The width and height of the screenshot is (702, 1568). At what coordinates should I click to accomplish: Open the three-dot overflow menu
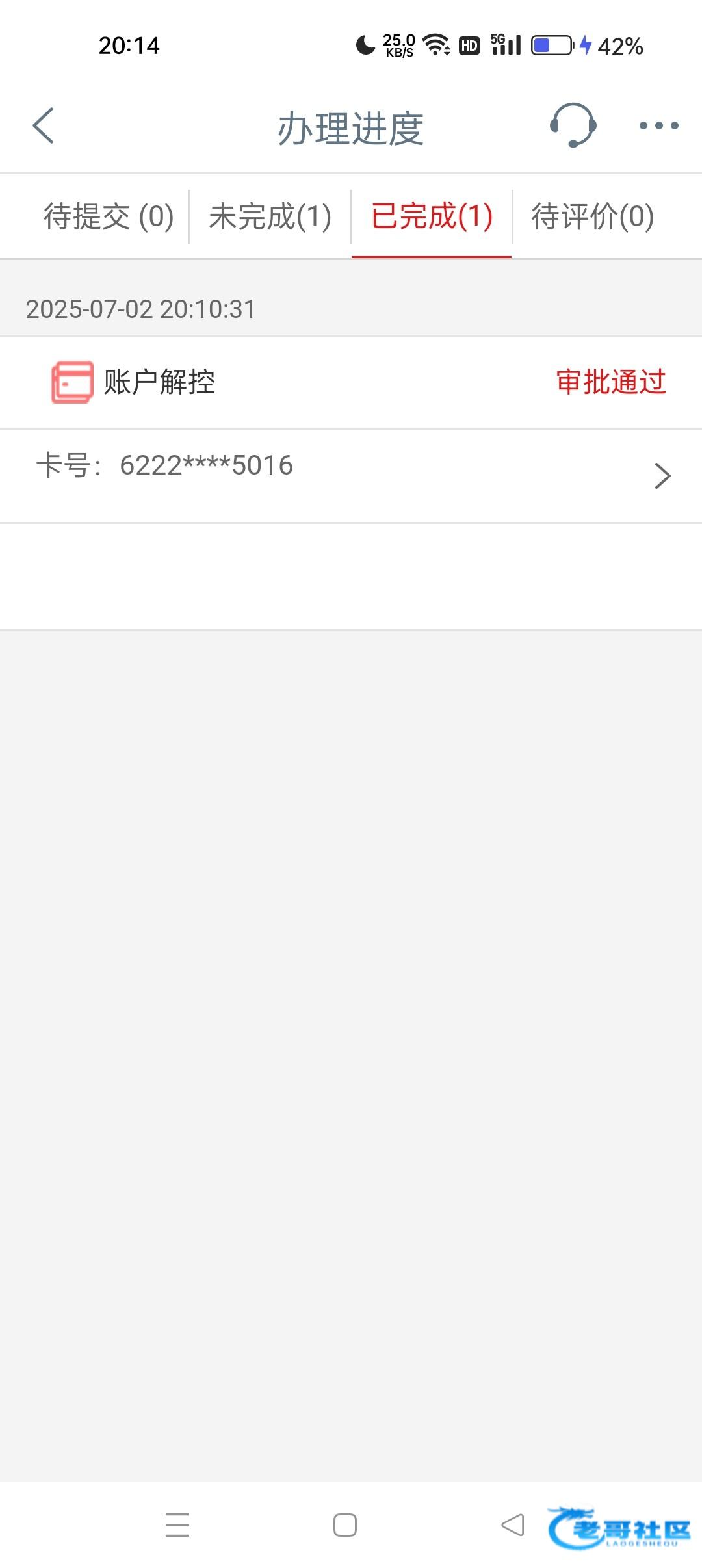pyautogui.click(x=658, y=125)
